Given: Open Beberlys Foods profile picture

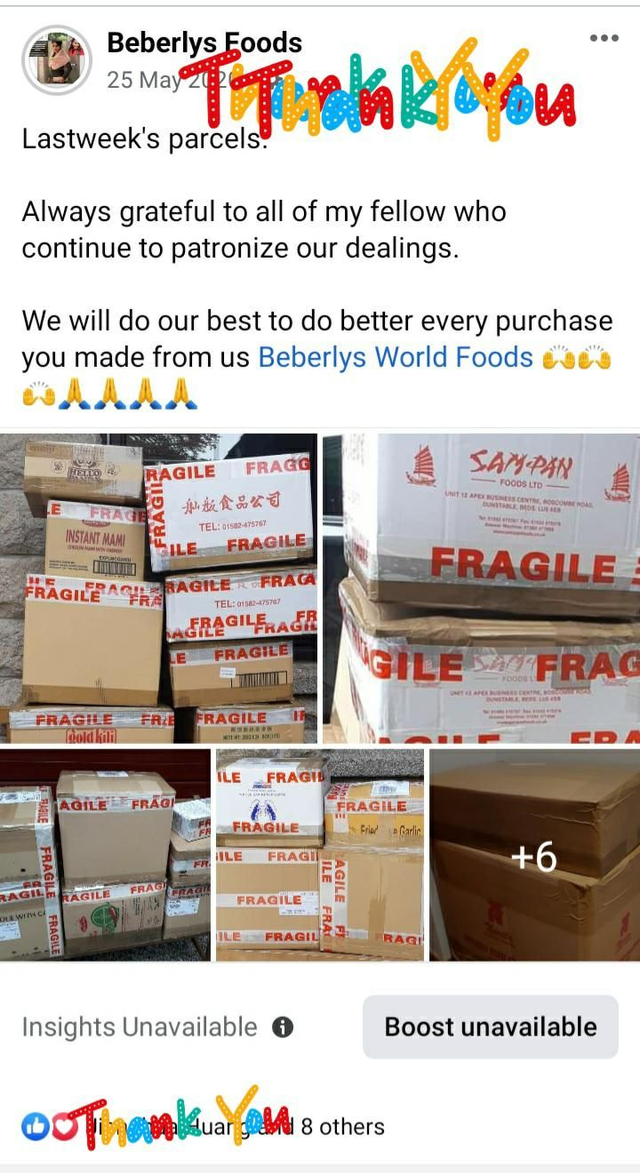Looking at the screenshot, I should pos(57,60).
